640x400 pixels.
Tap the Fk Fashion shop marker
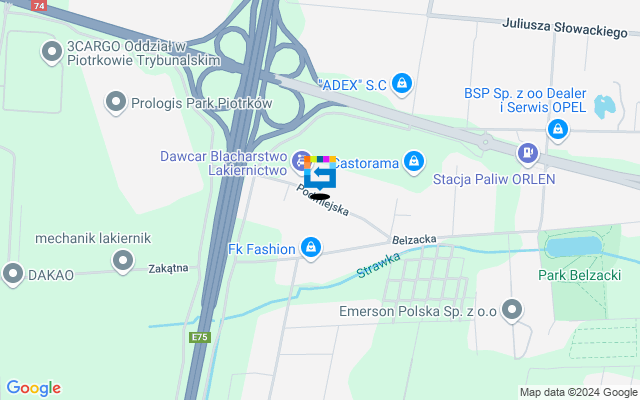click(x=312, y=248)
